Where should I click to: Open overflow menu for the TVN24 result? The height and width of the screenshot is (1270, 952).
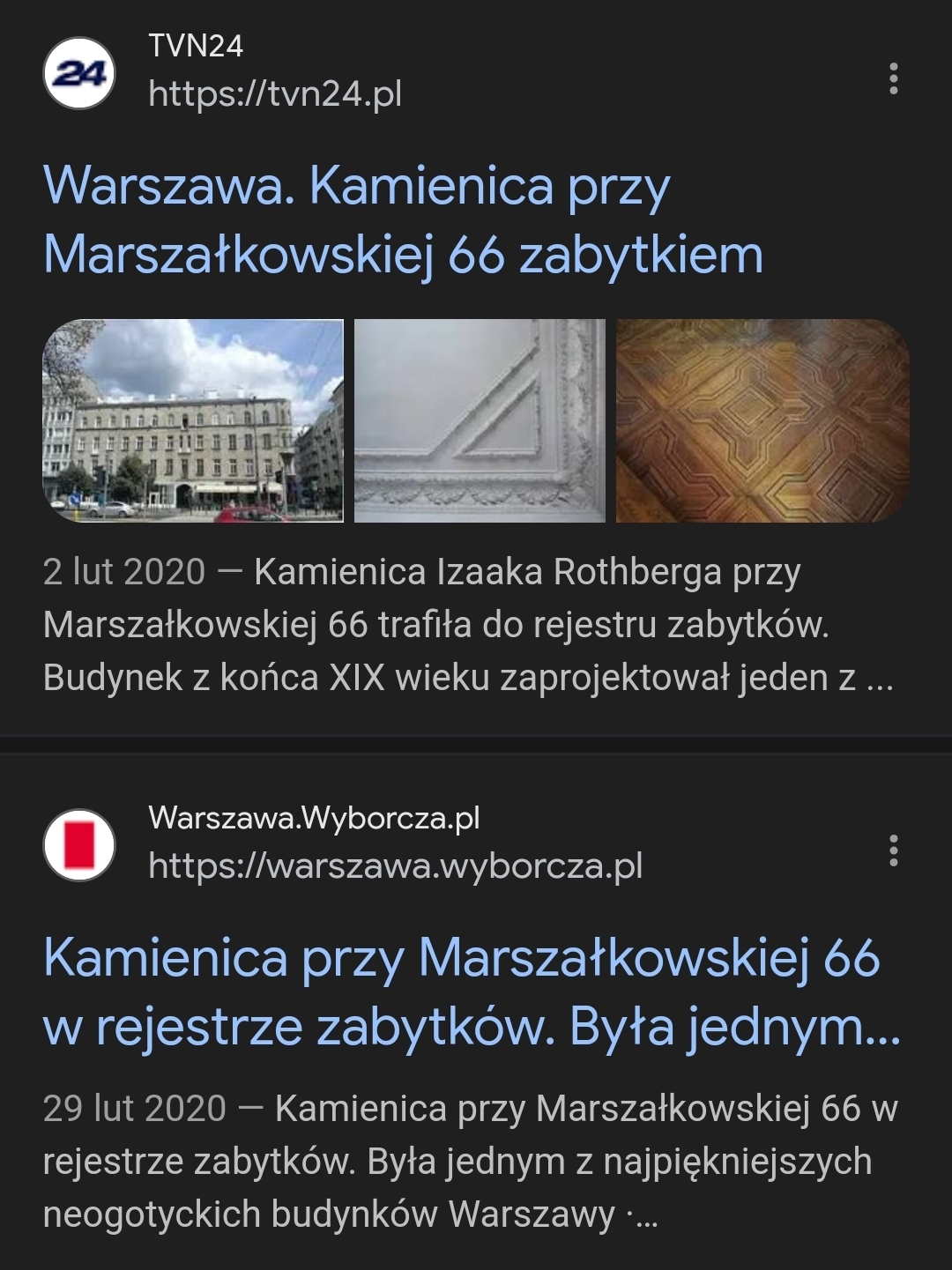[x=893, y=78]
